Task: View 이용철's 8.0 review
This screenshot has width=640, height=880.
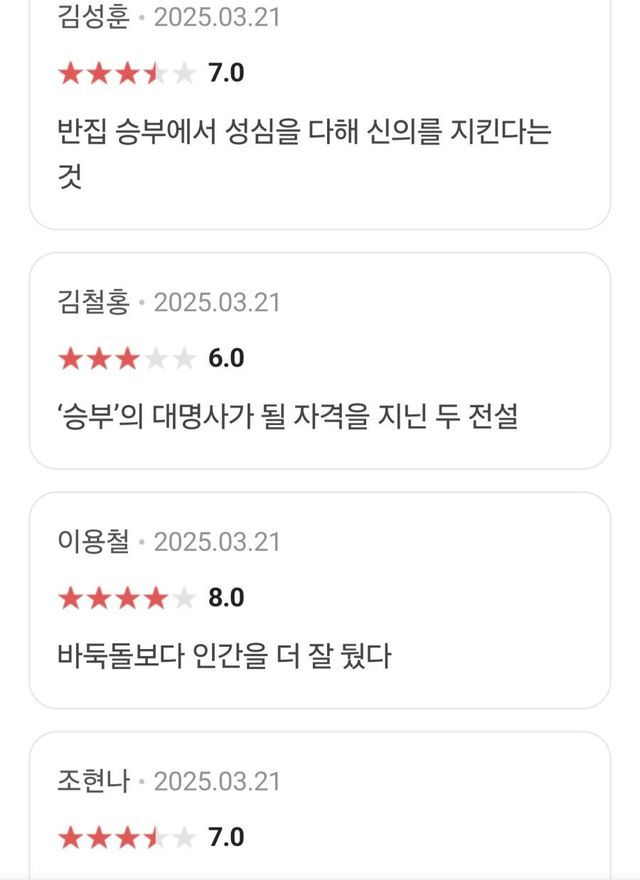Action: click(x=319, y=600)
